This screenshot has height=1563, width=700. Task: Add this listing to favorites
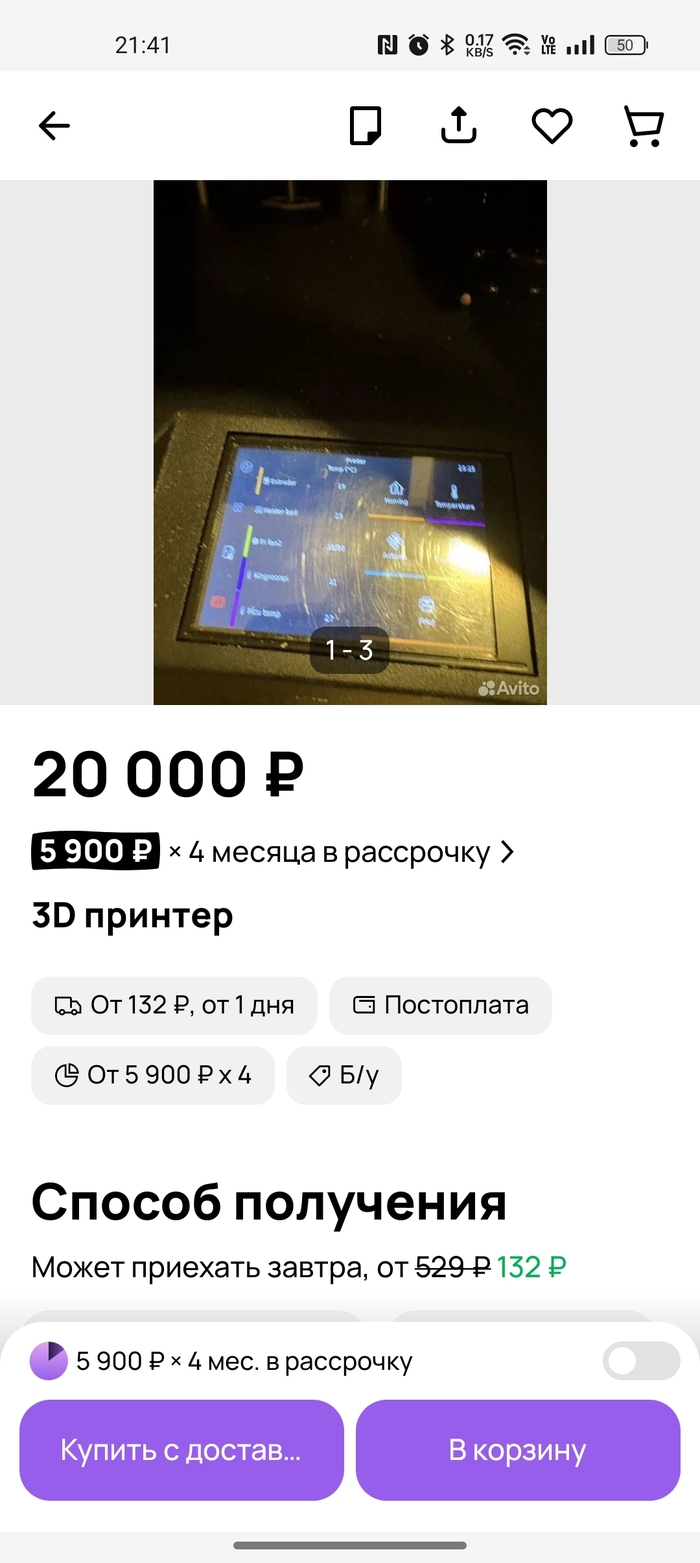coord(551,126)
